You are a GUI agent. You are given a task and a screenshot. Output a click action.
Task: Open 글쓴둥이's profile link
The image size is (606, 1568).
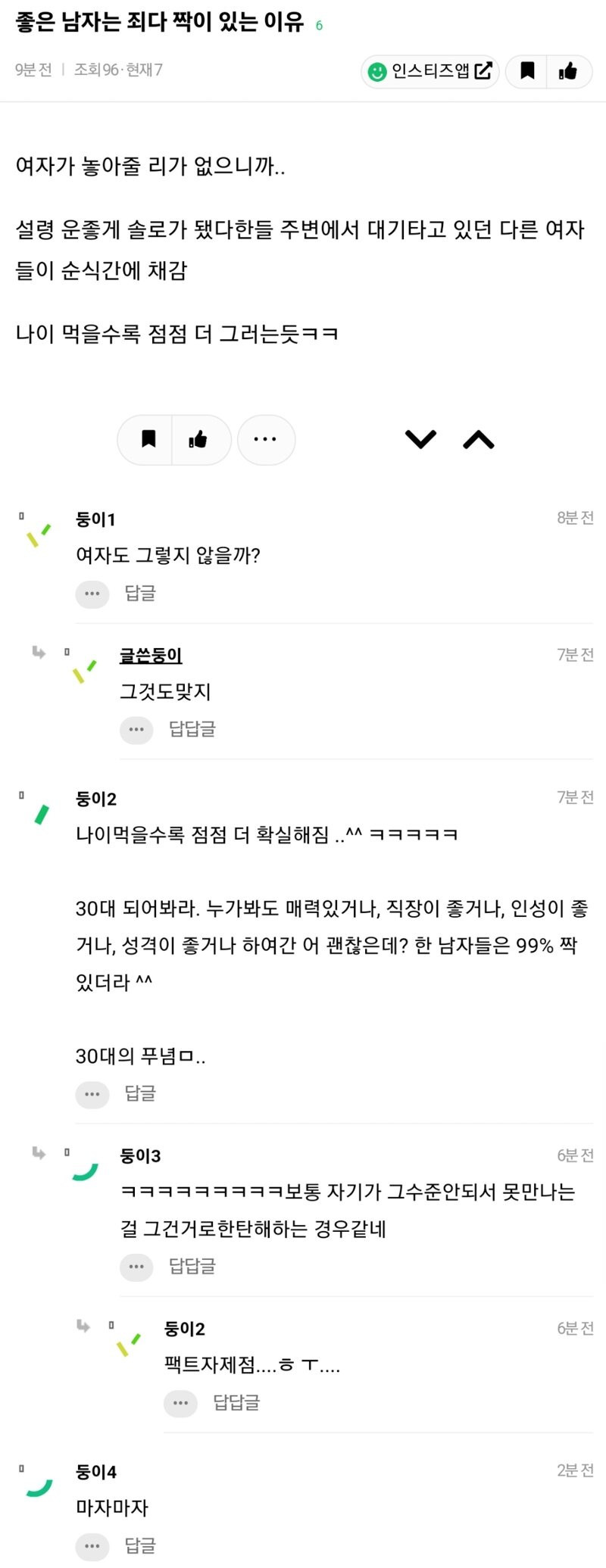click(x=151, y=656)
